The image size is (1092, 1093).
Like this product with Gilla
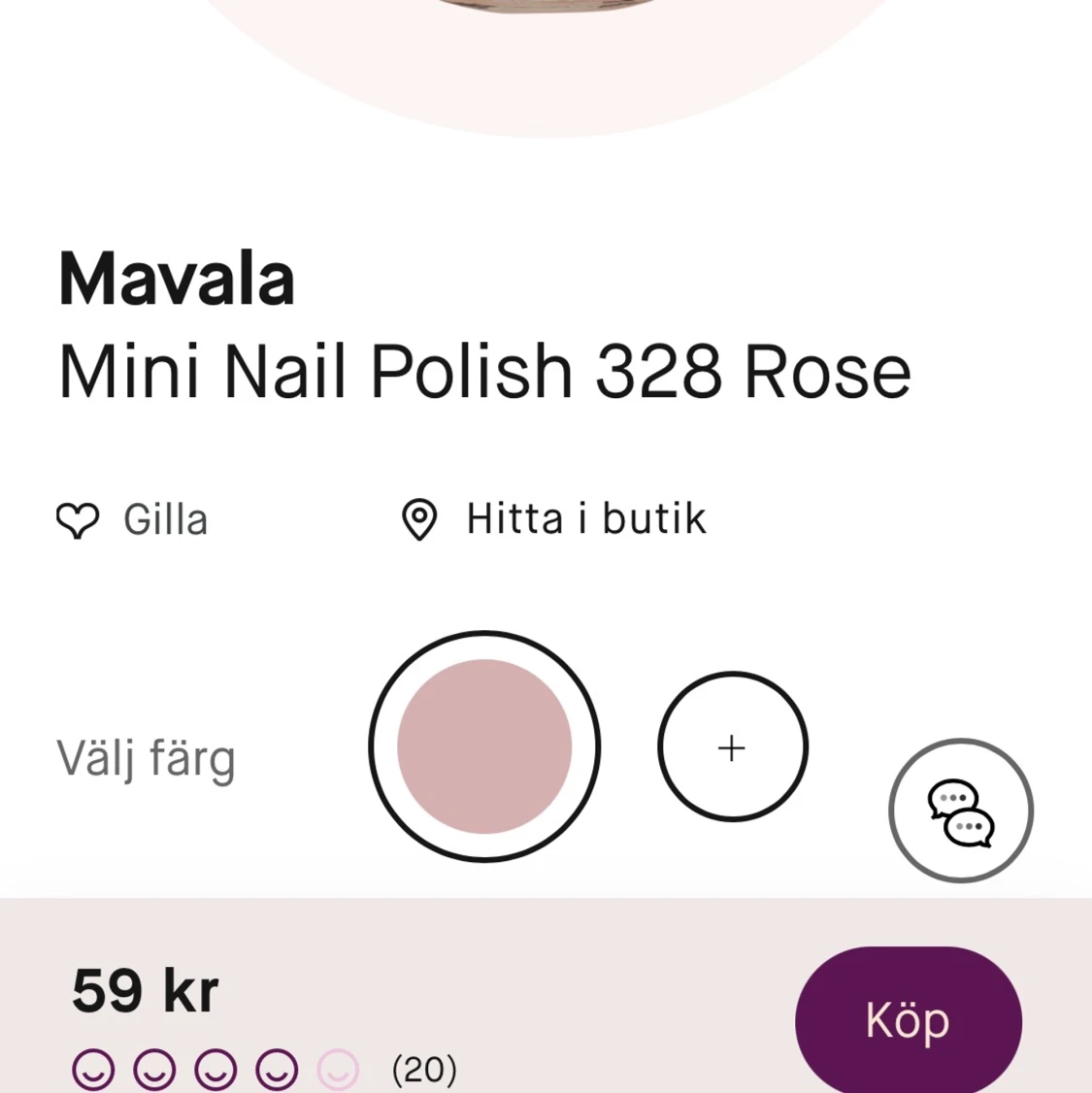[132, 520]
